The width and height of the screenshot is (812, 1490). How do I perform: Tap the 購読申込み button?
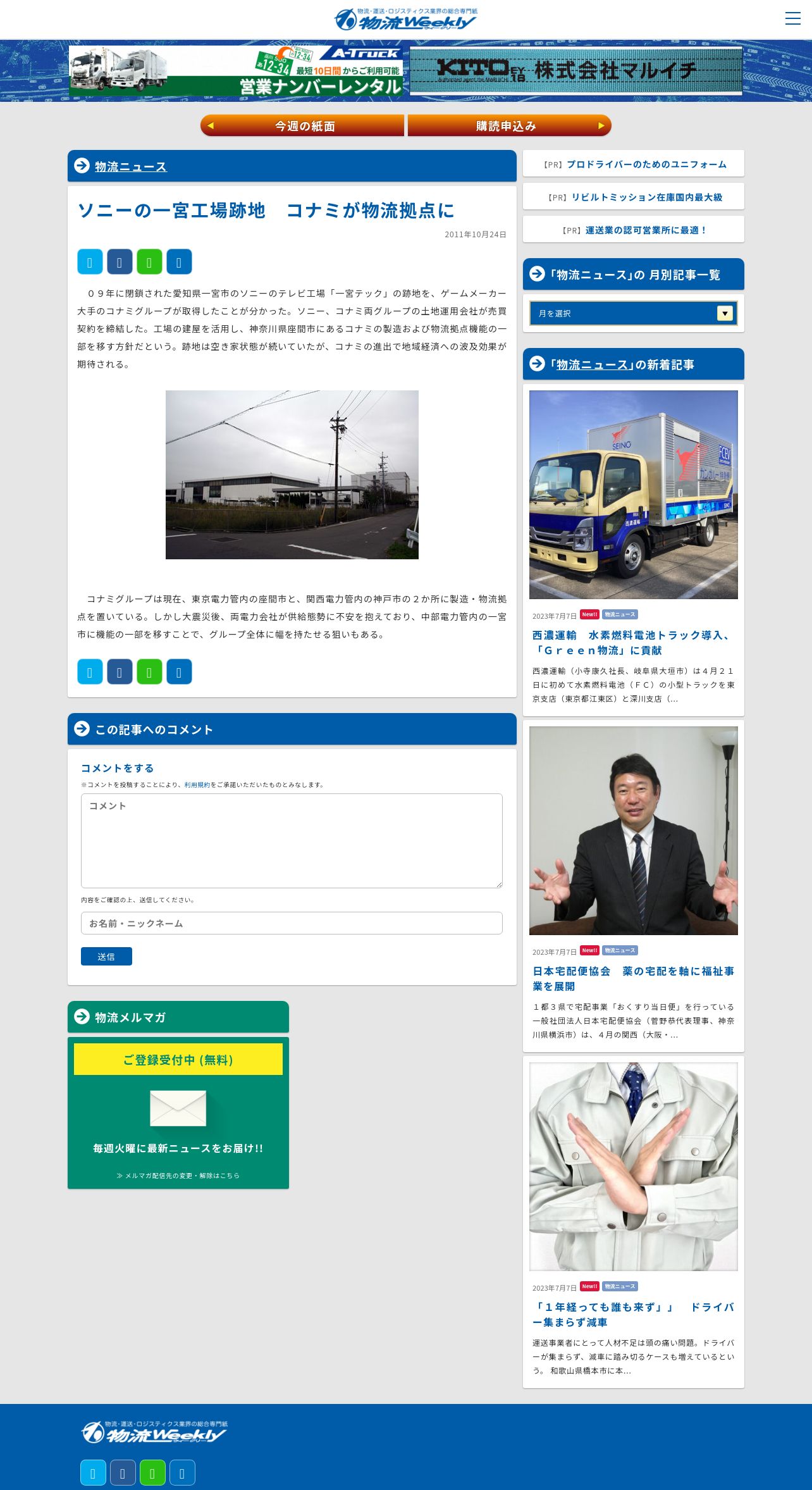click(509, 125)
